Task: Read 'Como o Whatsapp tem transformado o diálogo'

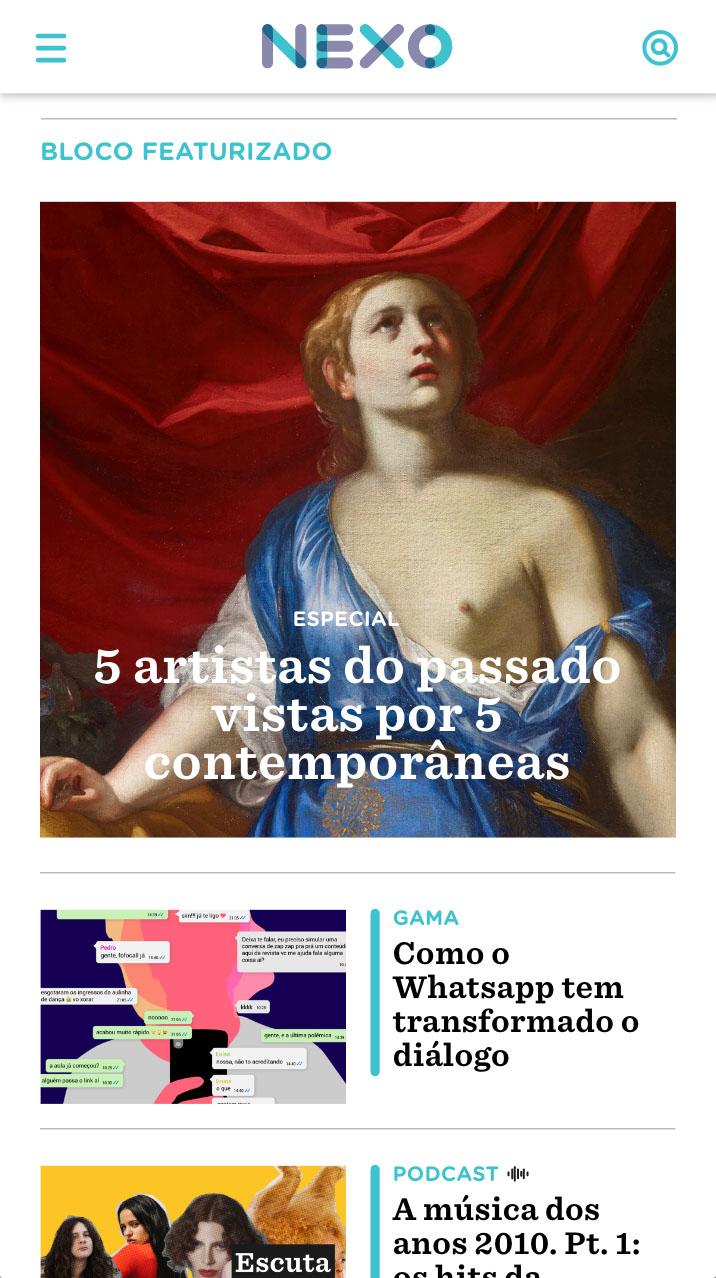Action: tap(516, 1004)
